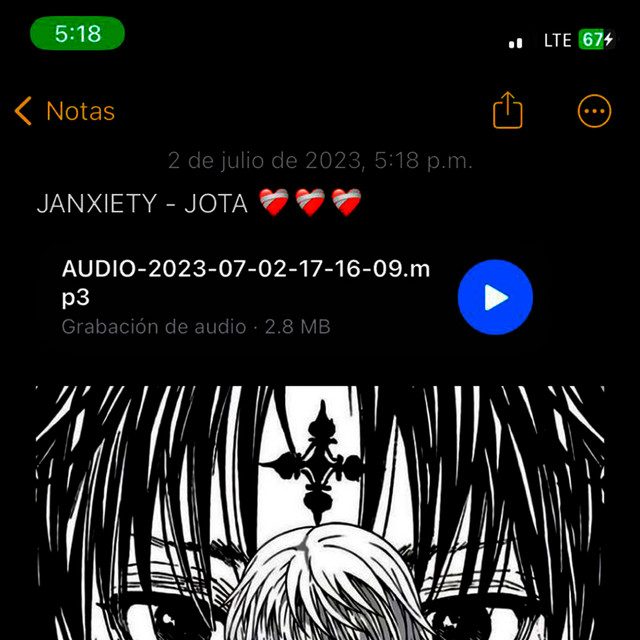This screenshot has width=640, height=640.
Task: Play the AUDIO-2023-07-02 recording
Action: [495, 297]
